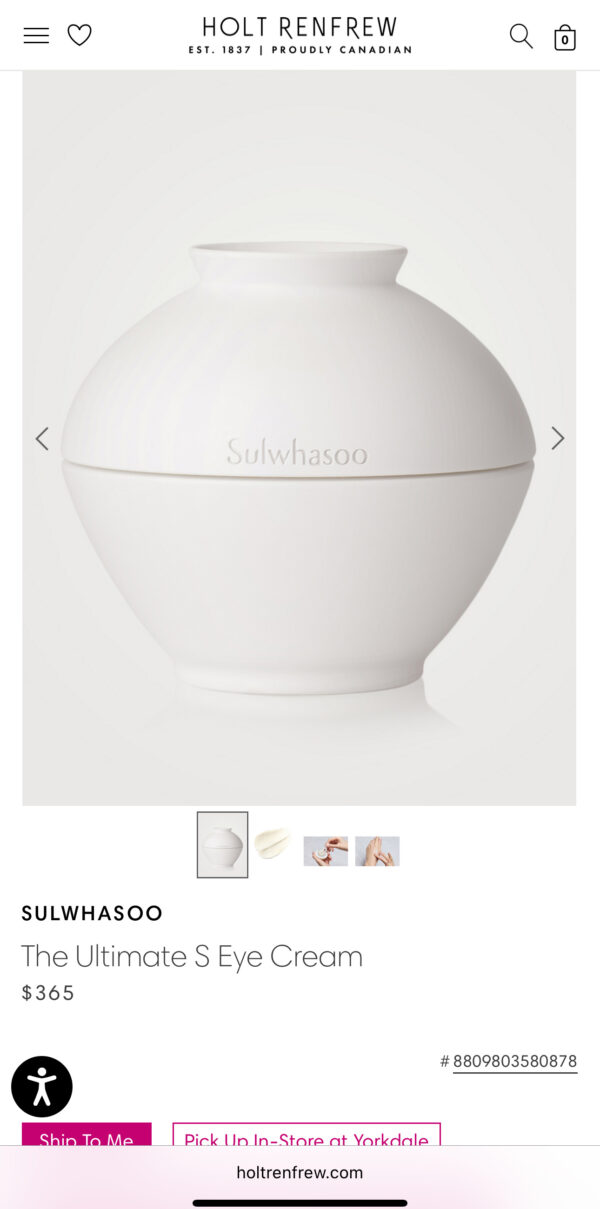Screen dimensions: 600x1209
Task: Select the cream swatch thumbnail
Action: click(272, 843)
